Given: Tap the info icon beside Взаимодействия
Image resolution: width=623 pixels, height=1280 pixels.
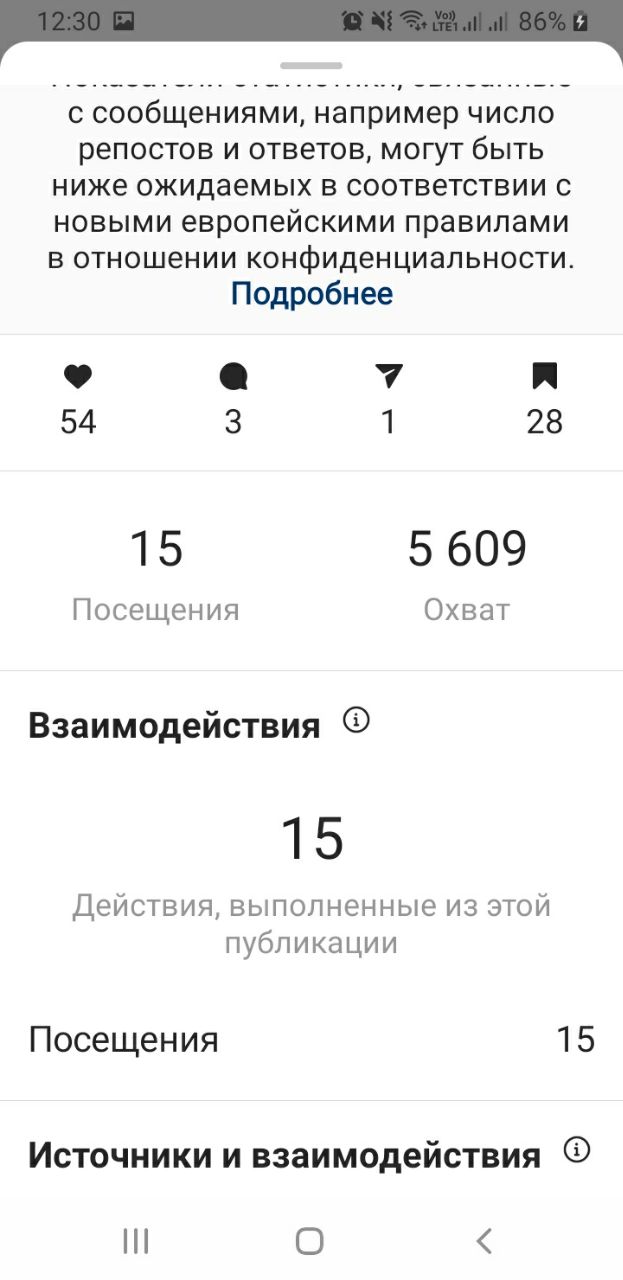Looking at the screenshot, I should click(x=356, y=720).
